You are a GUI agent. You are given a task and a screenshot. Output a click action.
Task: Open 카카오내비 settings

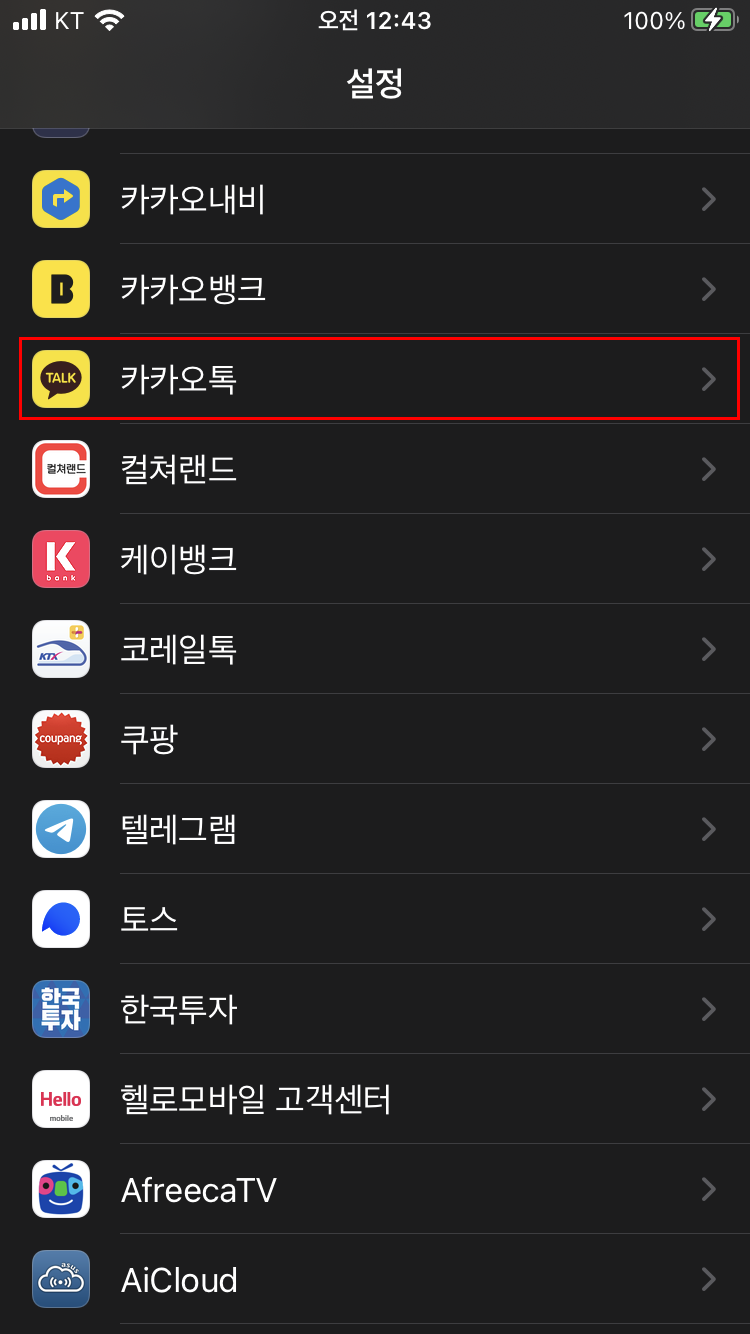pos(375,199)
